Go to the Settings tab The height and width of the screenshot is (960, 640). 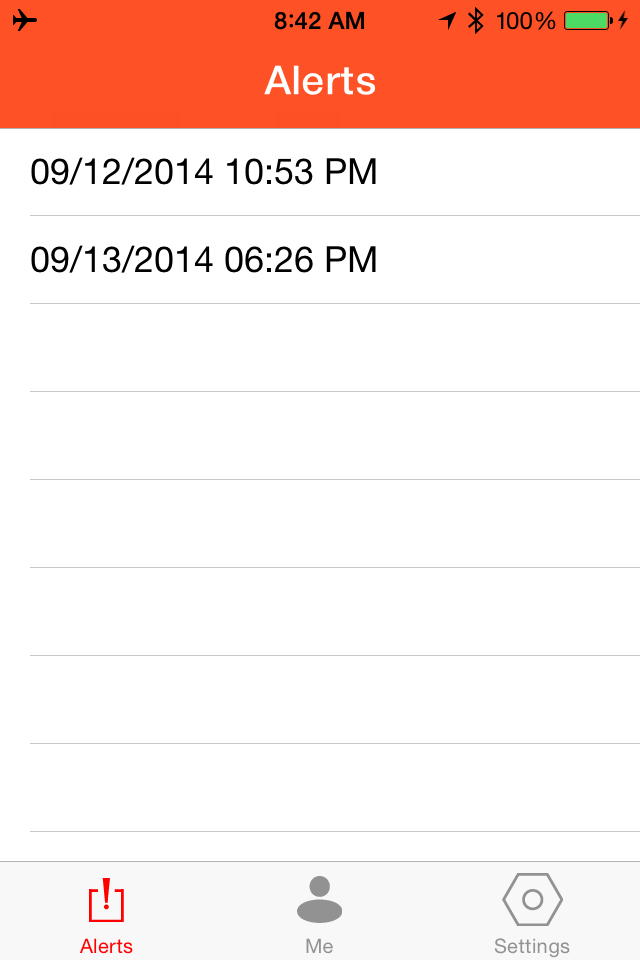tap(532, 914)
